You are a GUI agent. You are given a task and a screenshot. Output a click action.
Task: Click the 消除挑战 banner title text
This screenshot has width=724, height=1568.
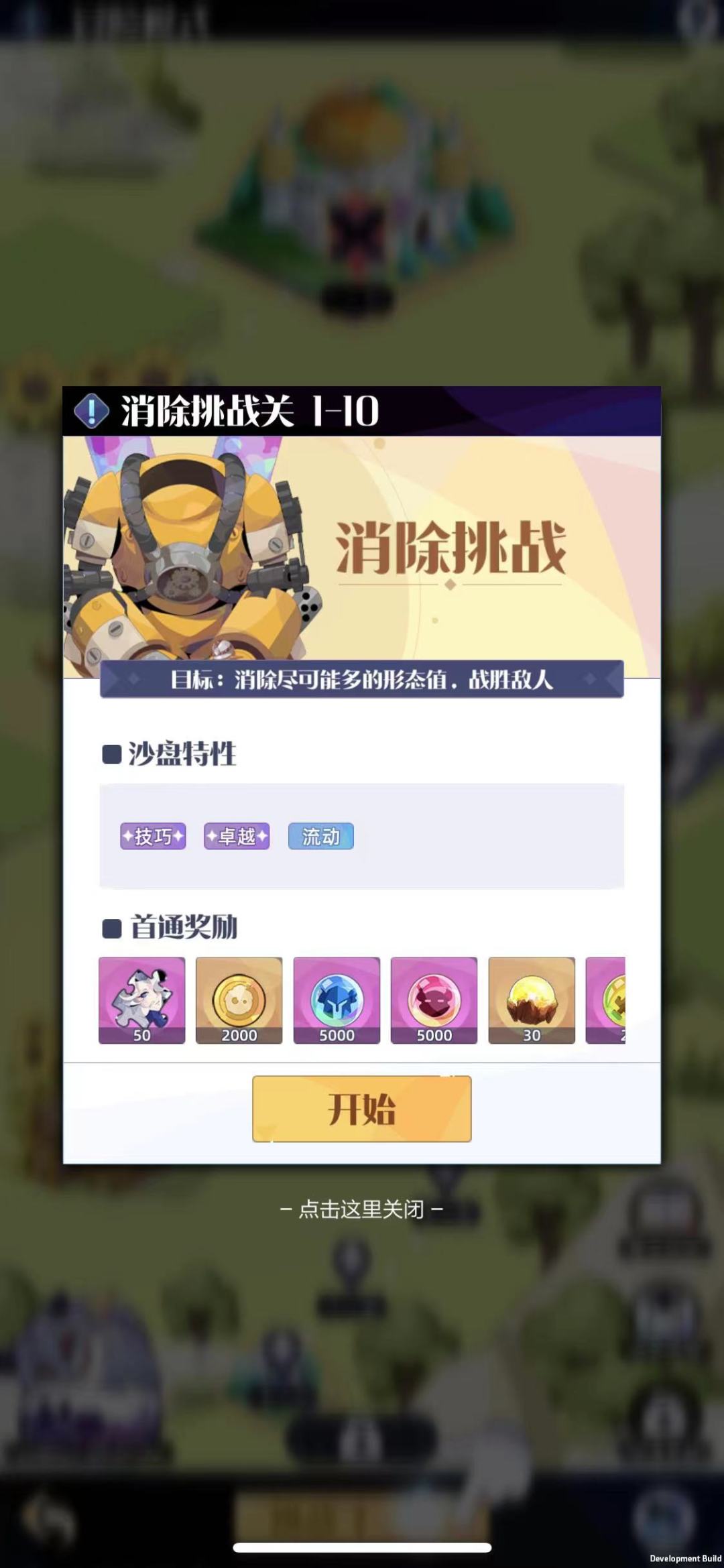click(x=451, y=546)
